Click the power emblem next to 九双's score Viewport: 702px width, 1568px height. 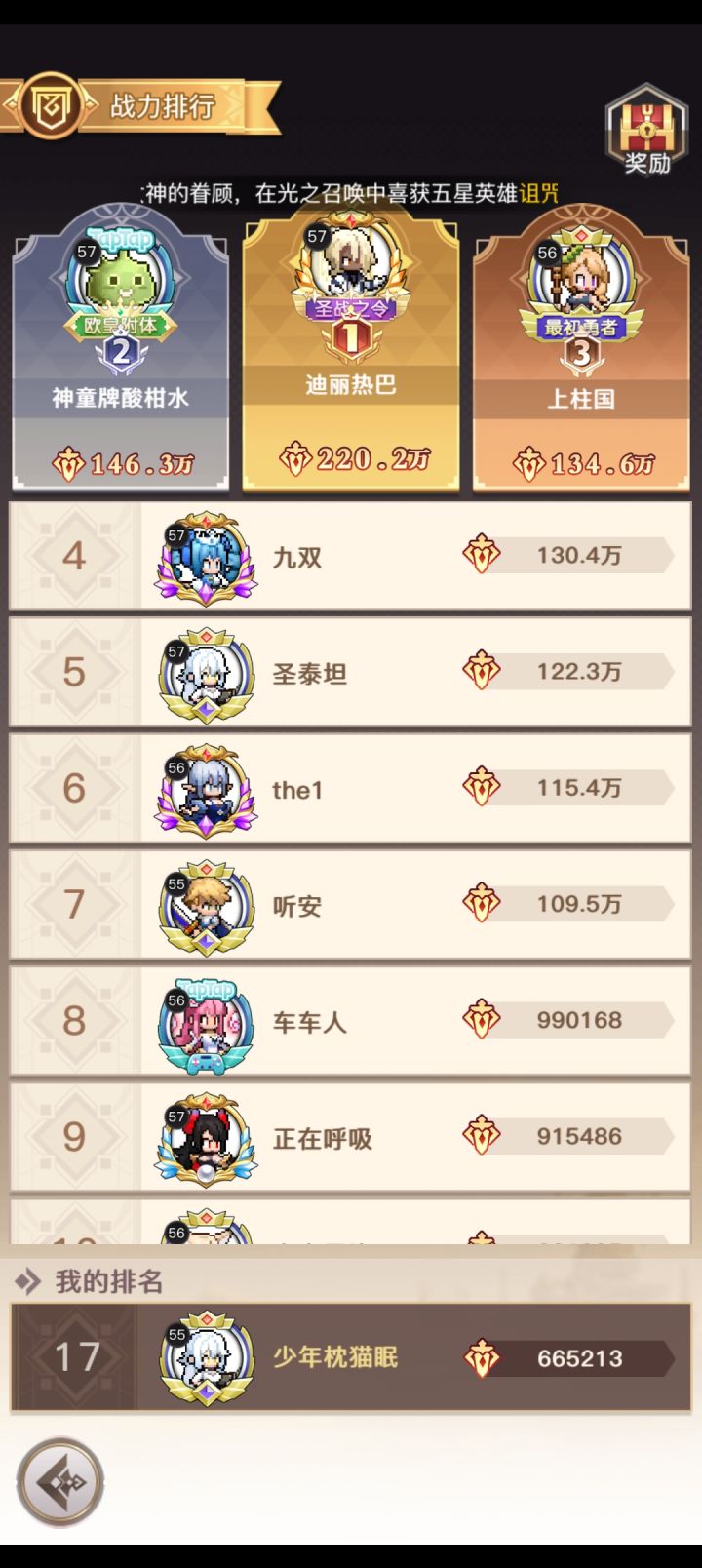pyautogui.click(x=481, y=553)
